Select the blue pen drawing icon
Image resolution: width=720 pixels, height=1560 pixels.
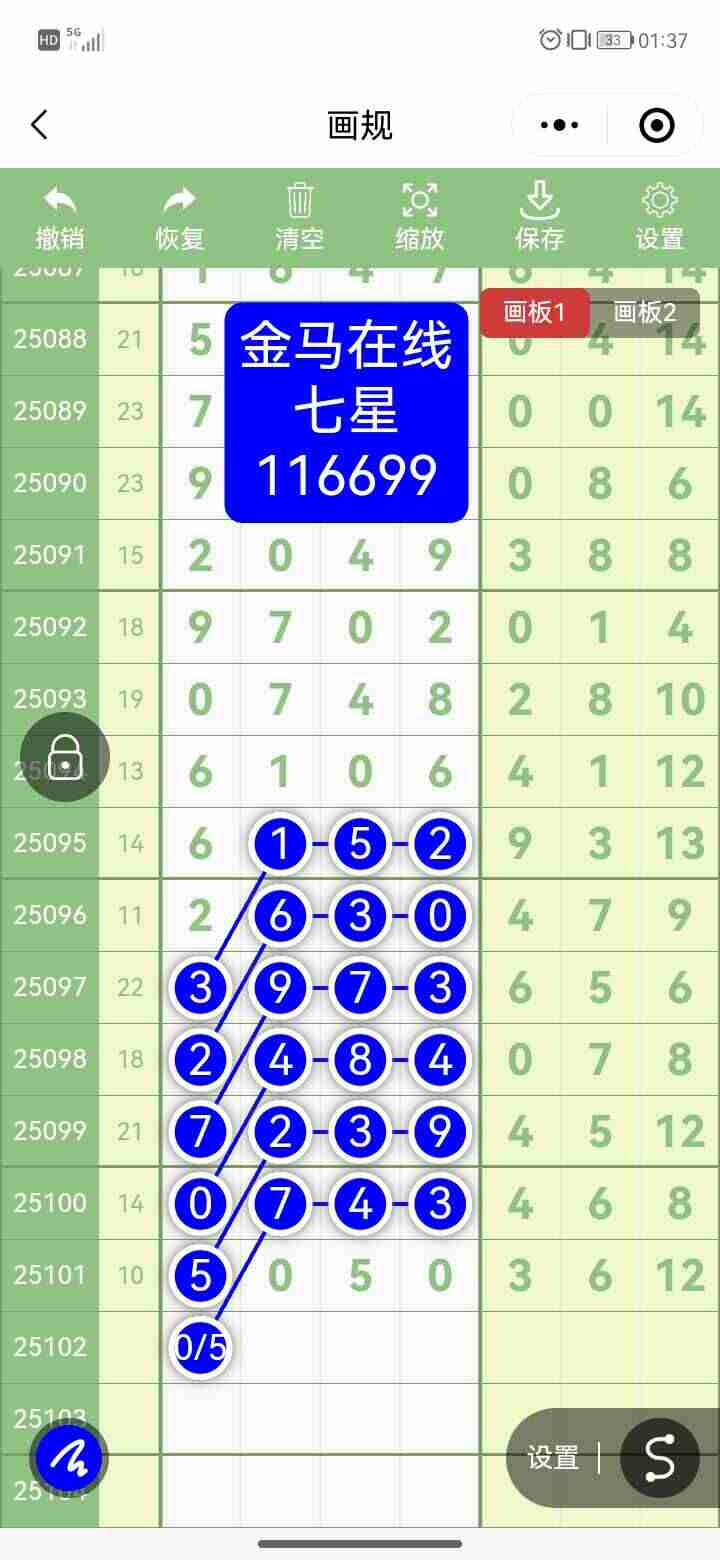tap(65, 1457)
